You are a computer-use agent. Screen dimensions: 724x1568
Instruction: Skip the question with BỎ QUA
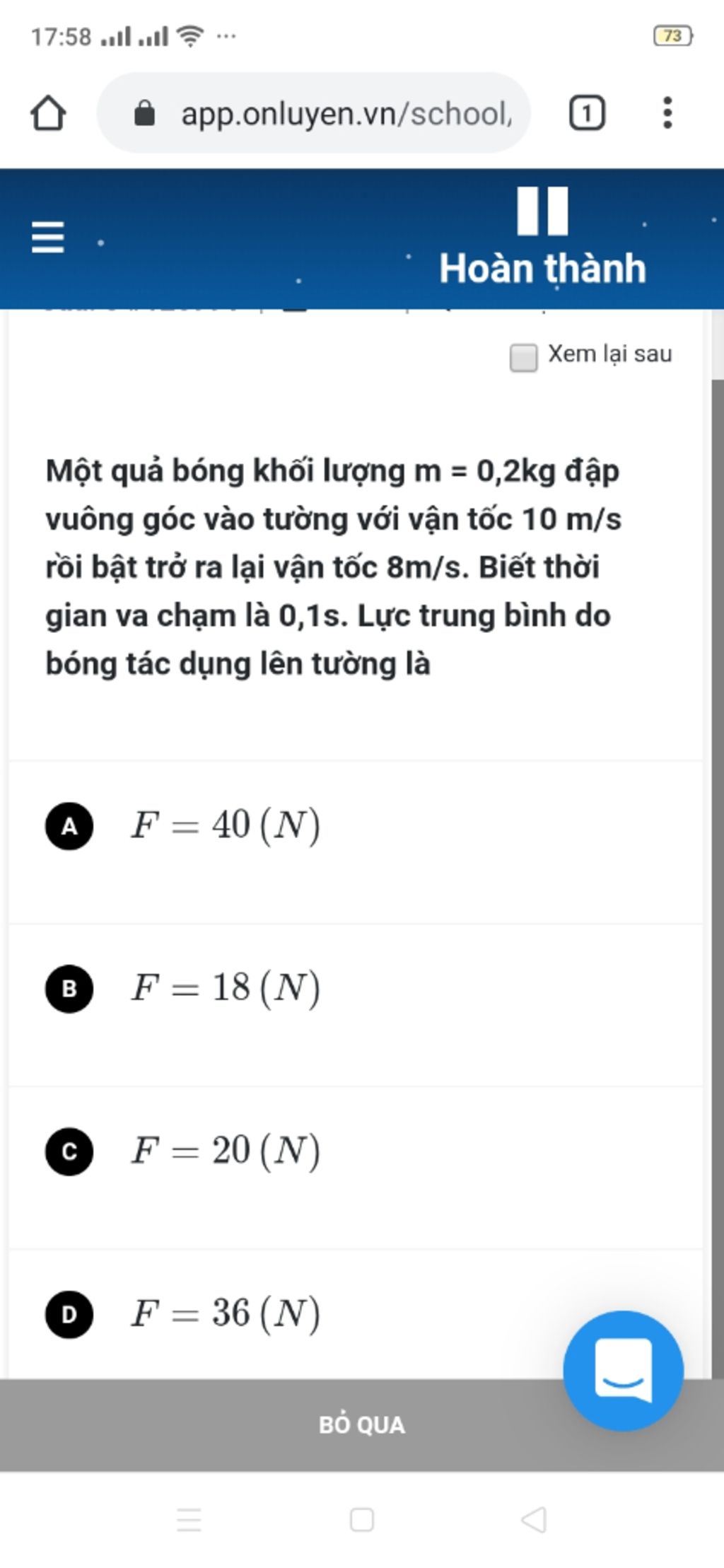click(361, 1424)
